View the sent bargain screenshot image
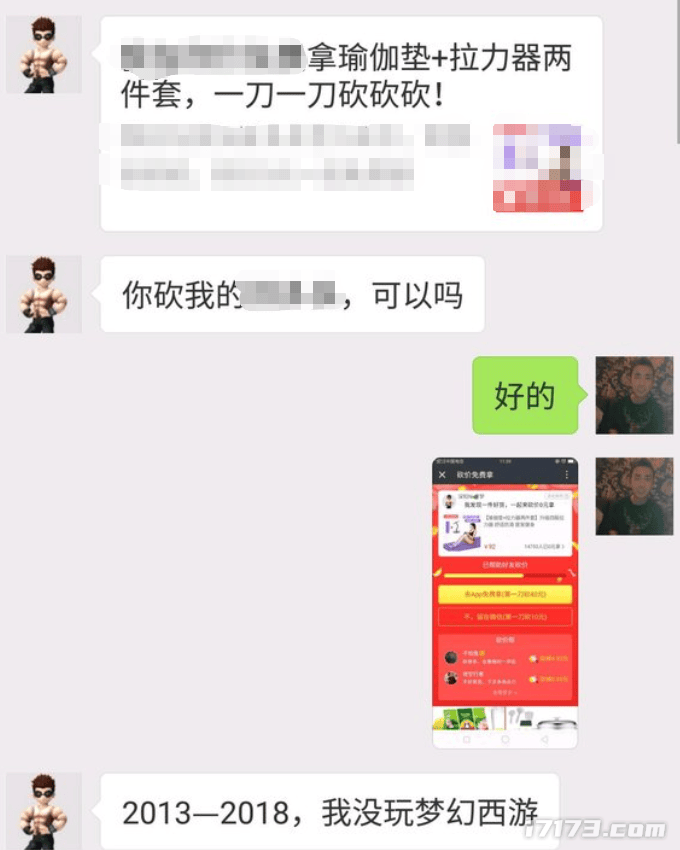680x850 pixels. click(x=505, y=603)
